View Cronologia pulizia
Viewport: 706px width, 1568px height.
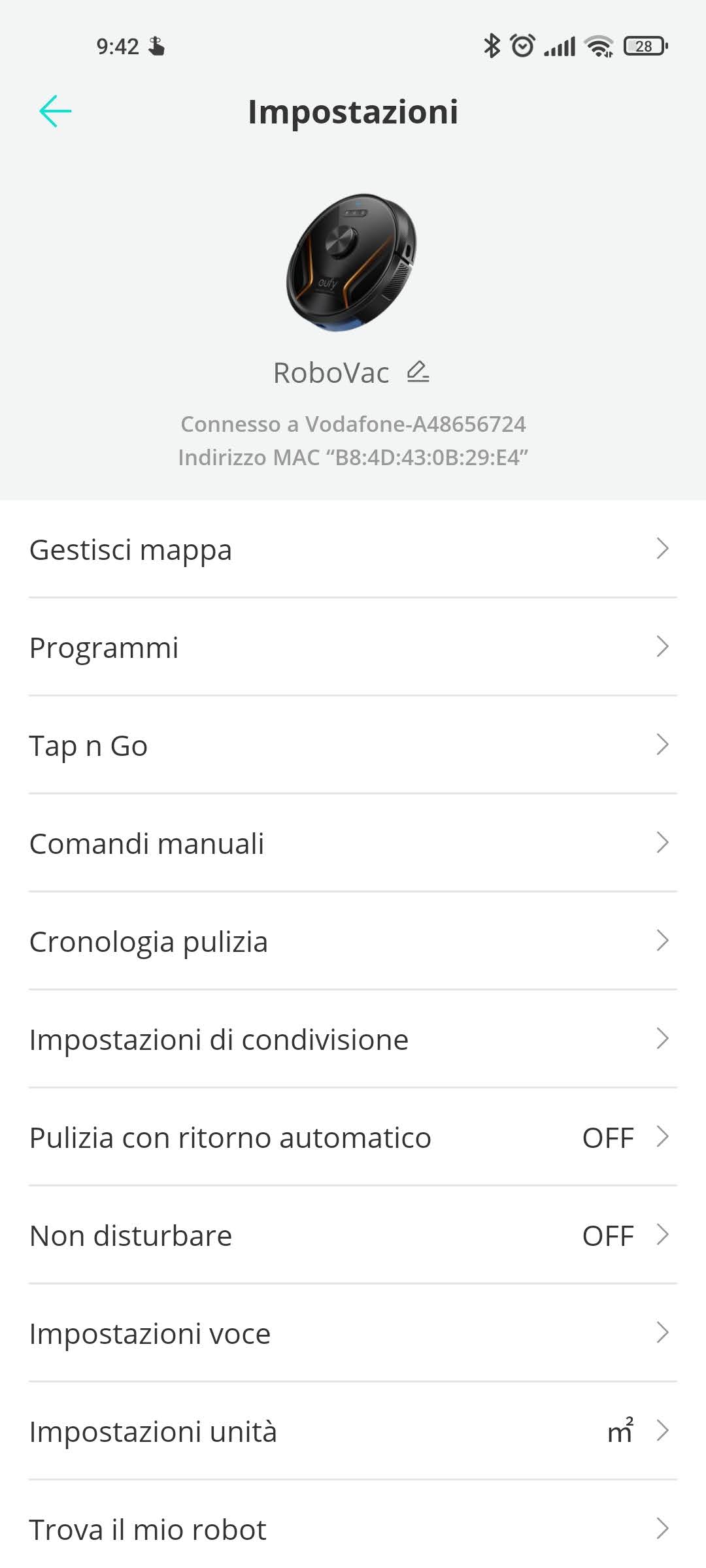coord(353,941)
